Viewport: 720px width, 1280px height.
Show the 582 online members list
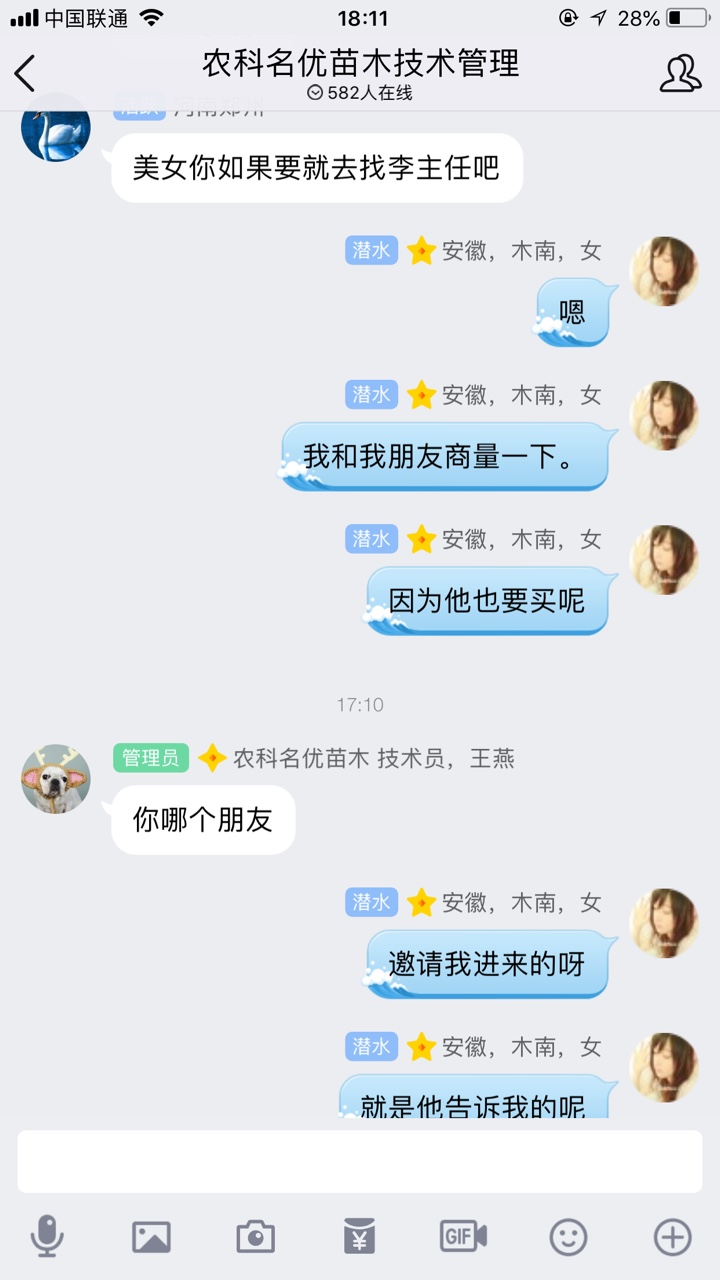click(360, 93)
